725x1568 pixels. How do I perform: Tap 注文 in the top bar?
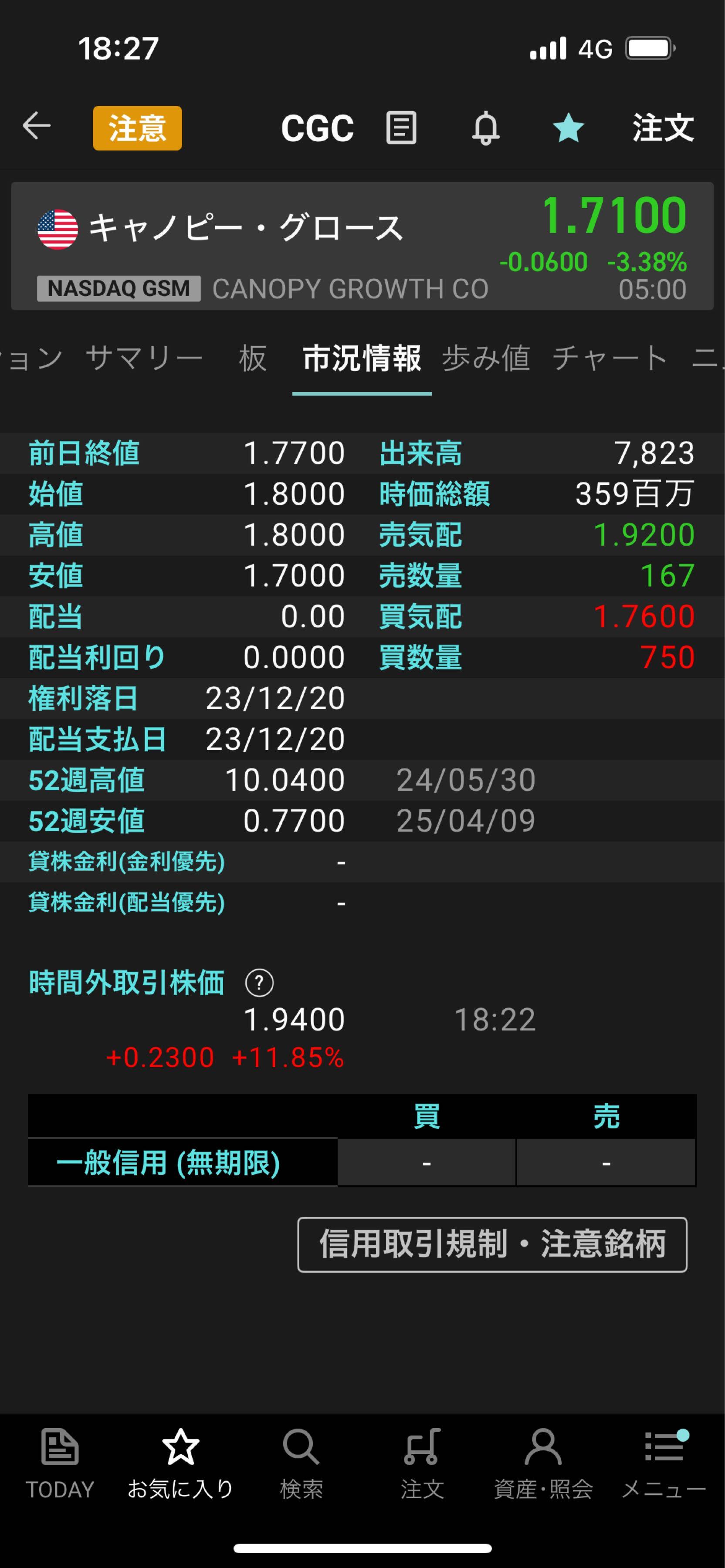(663, 128)
